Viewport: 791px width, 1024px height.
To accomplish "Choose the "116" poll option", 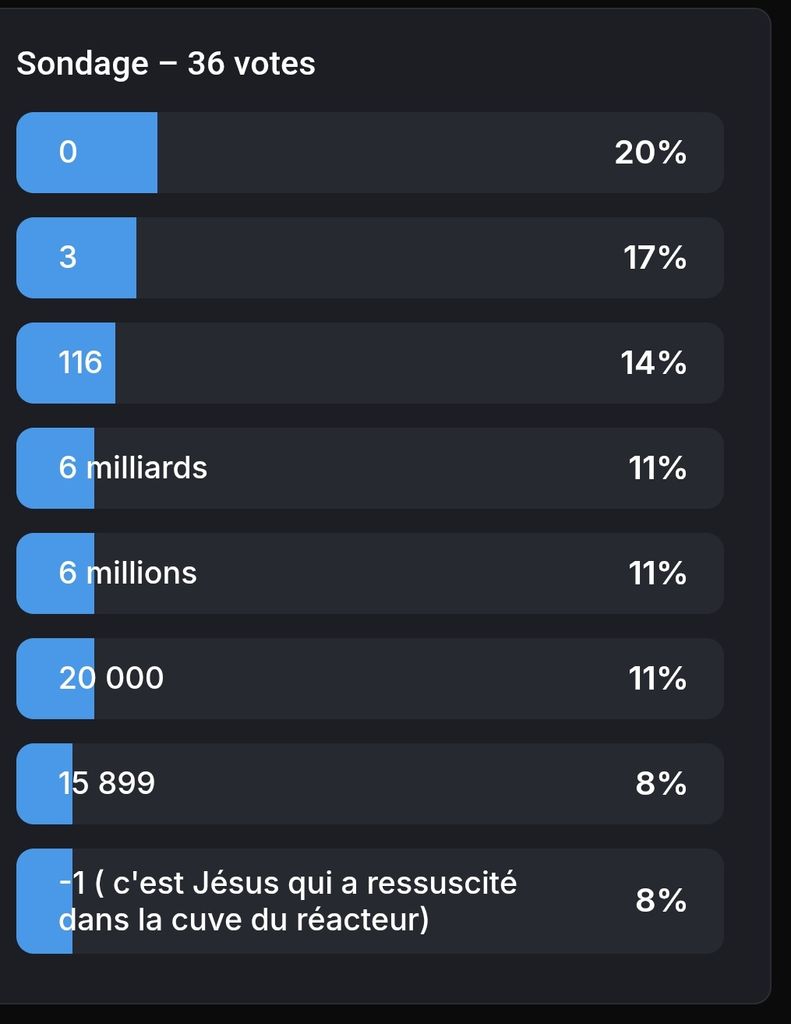I will 369,362.
